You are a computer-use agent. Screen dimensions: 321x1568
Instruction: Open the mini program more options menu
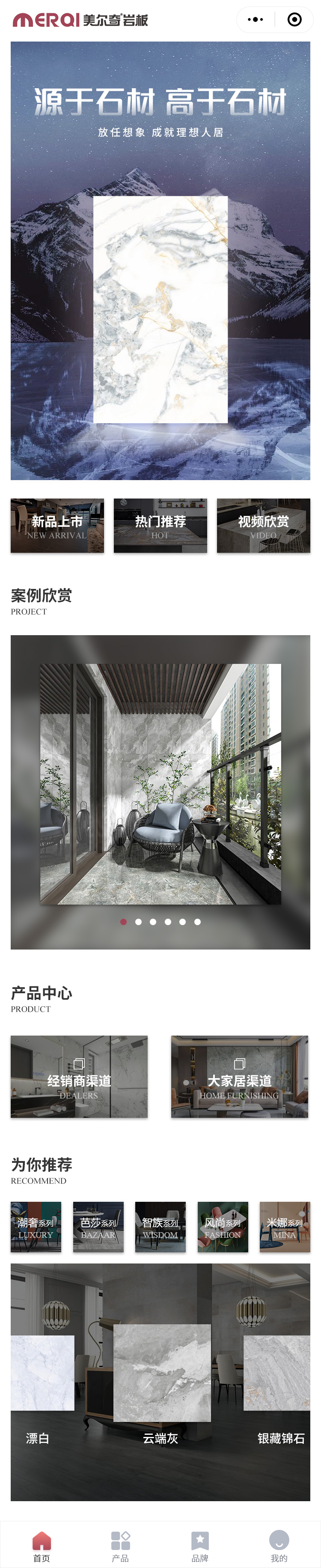pos(256,20)
